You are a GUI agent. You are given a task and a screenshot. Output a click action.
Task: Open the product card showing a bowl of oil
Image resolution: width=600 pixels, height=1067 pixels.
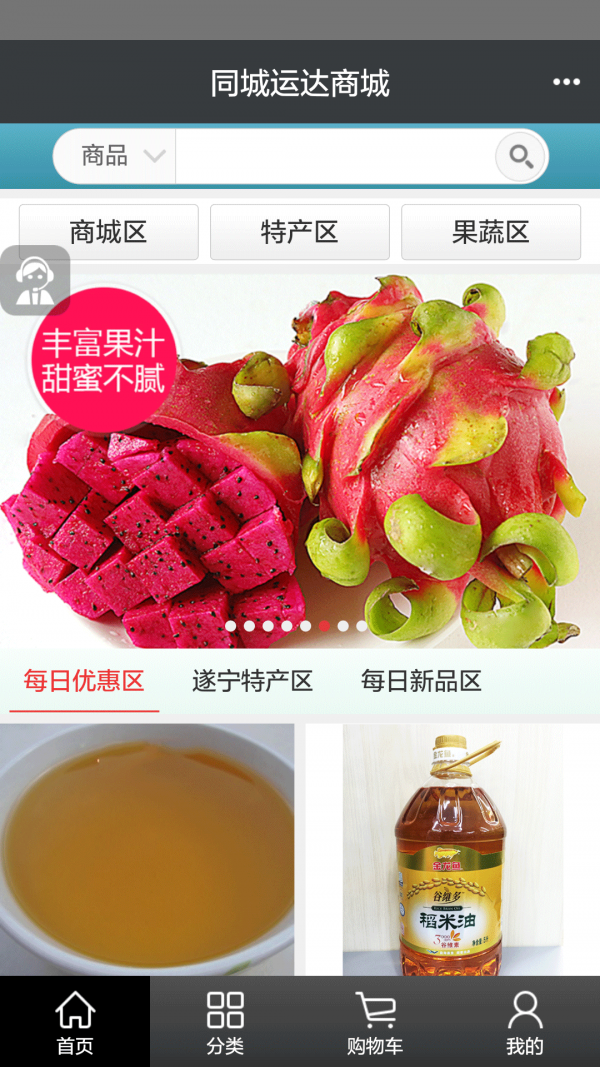point(147,850)
